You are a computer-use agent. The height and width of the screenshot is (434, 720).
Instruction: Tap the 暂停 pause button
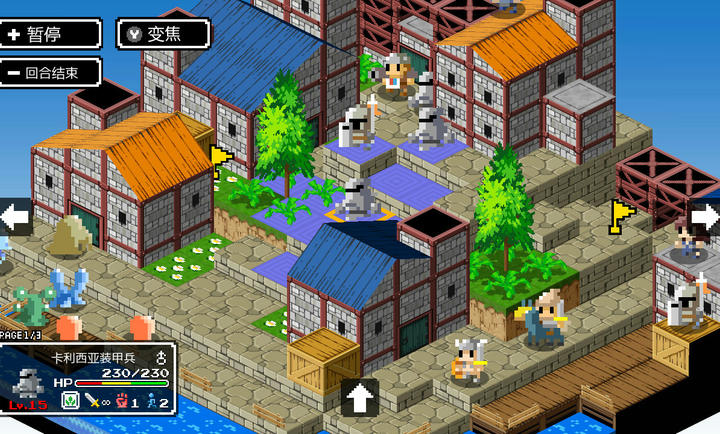pyautogui.click(x=51, y=34)
